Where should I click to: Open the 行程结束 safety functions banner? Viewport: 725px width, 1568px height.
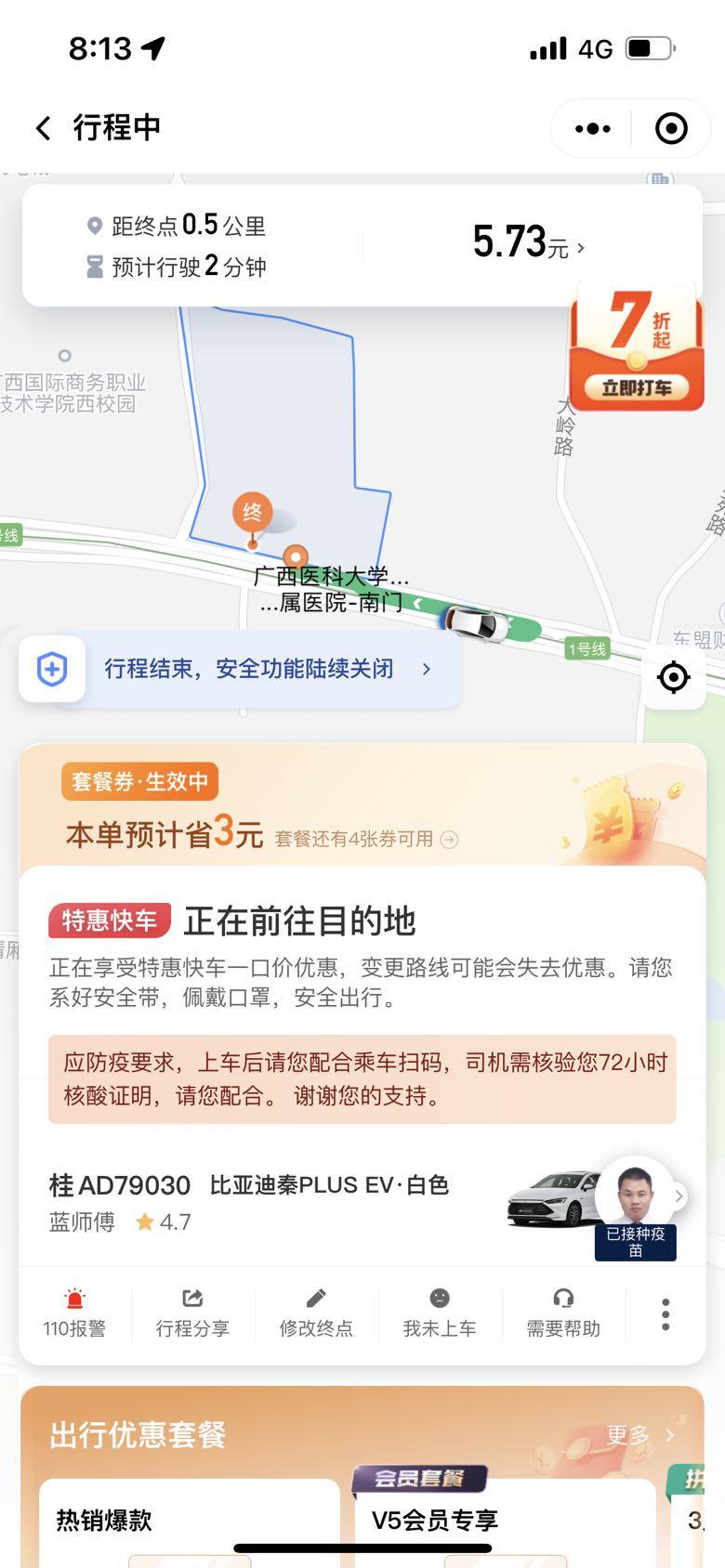point(242,669)
